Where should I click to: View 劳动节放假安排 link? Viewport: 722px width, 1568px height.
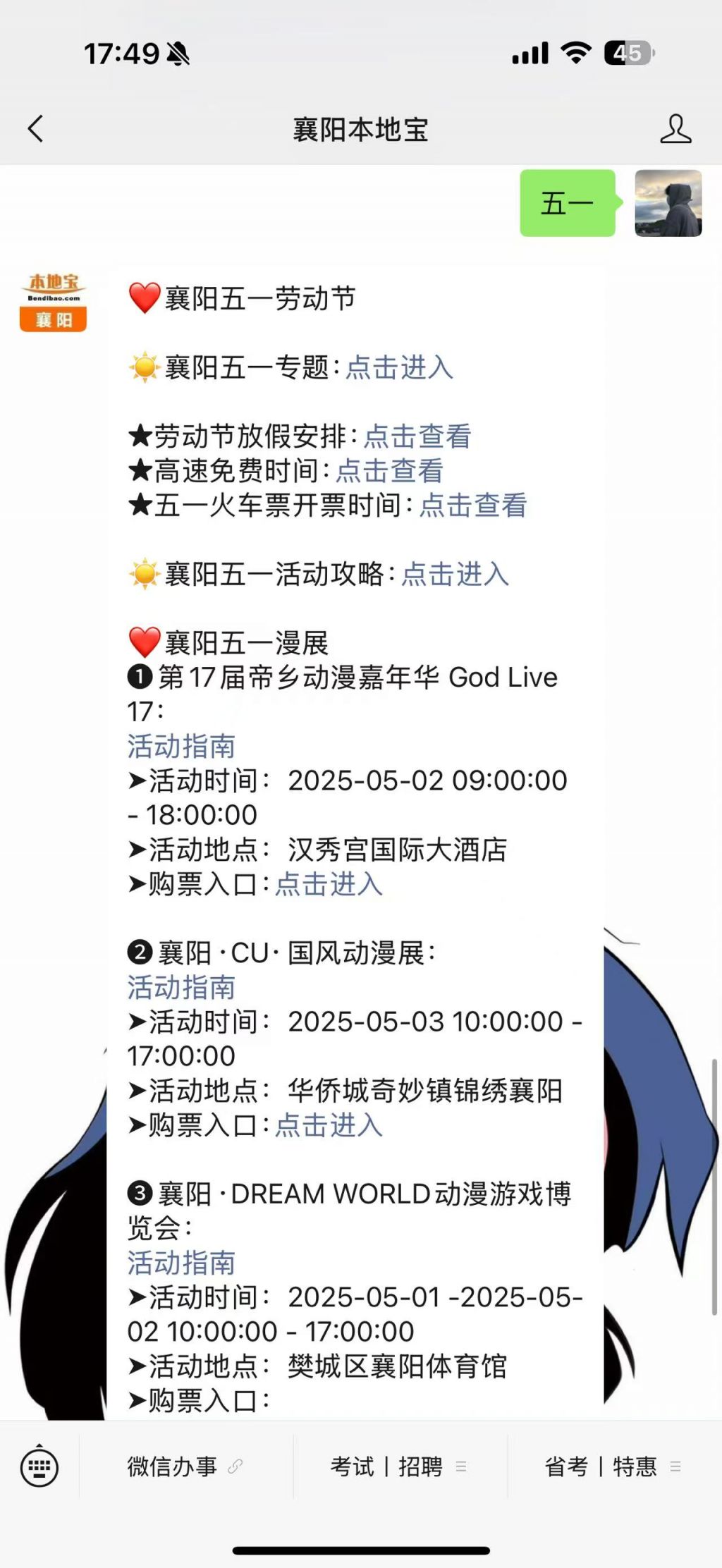click(417, 436)
